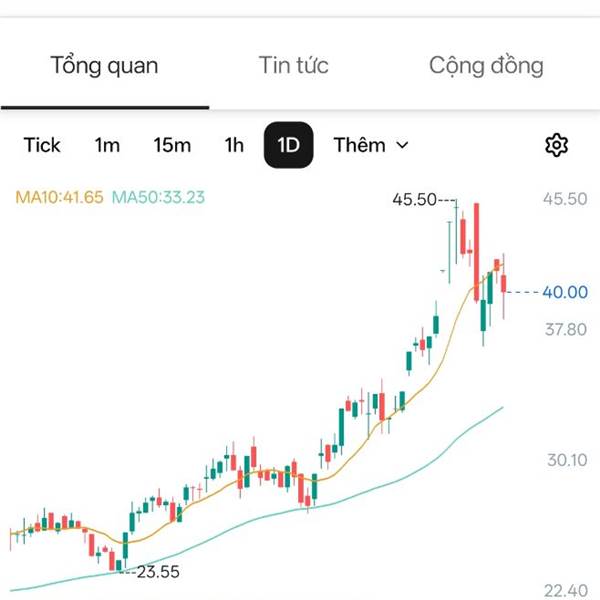The image size is (600, 600).
Task: Switch chart to 15m interval
Action: 172,145
